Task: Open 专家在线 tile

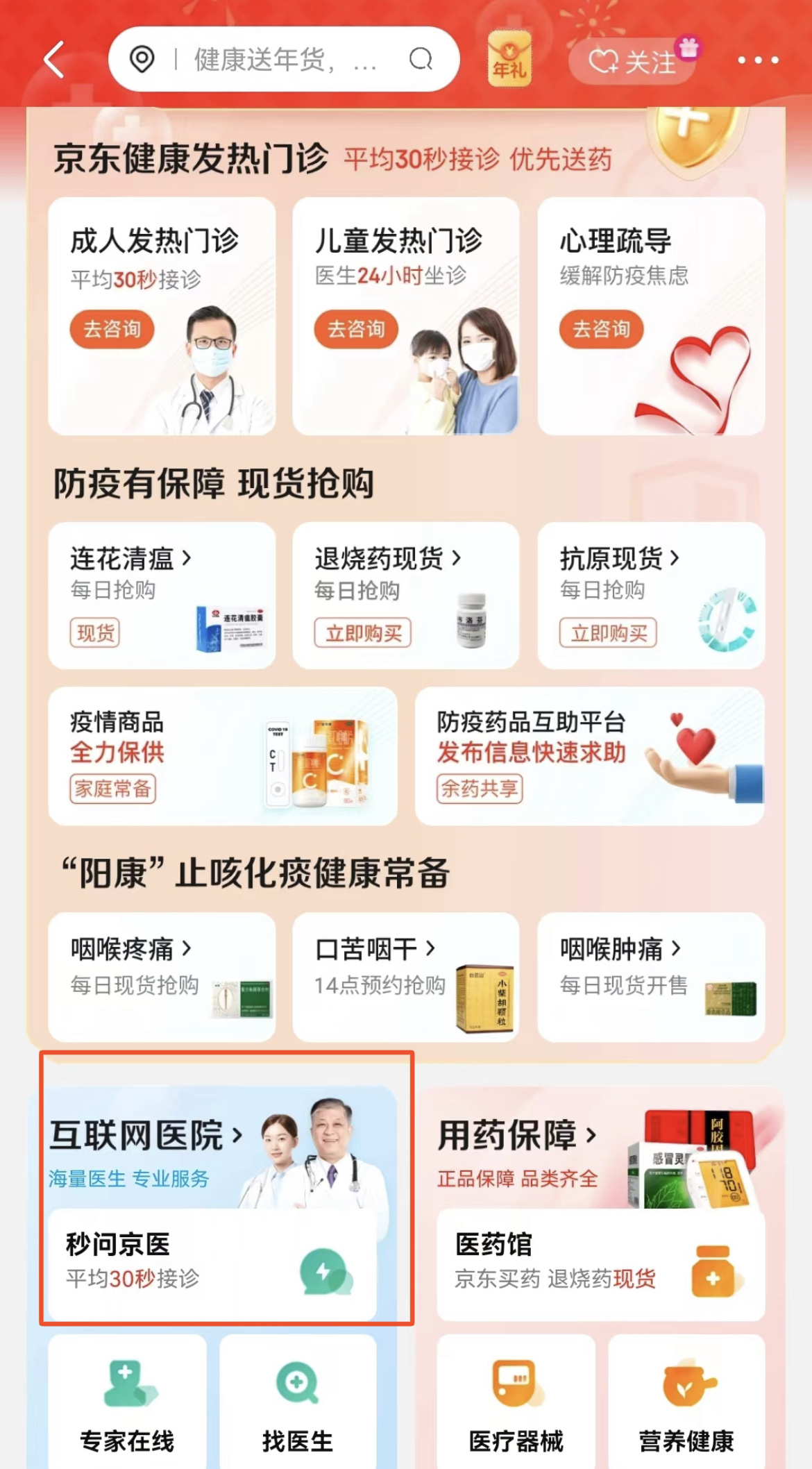Action: click(x=127, y=1401)
